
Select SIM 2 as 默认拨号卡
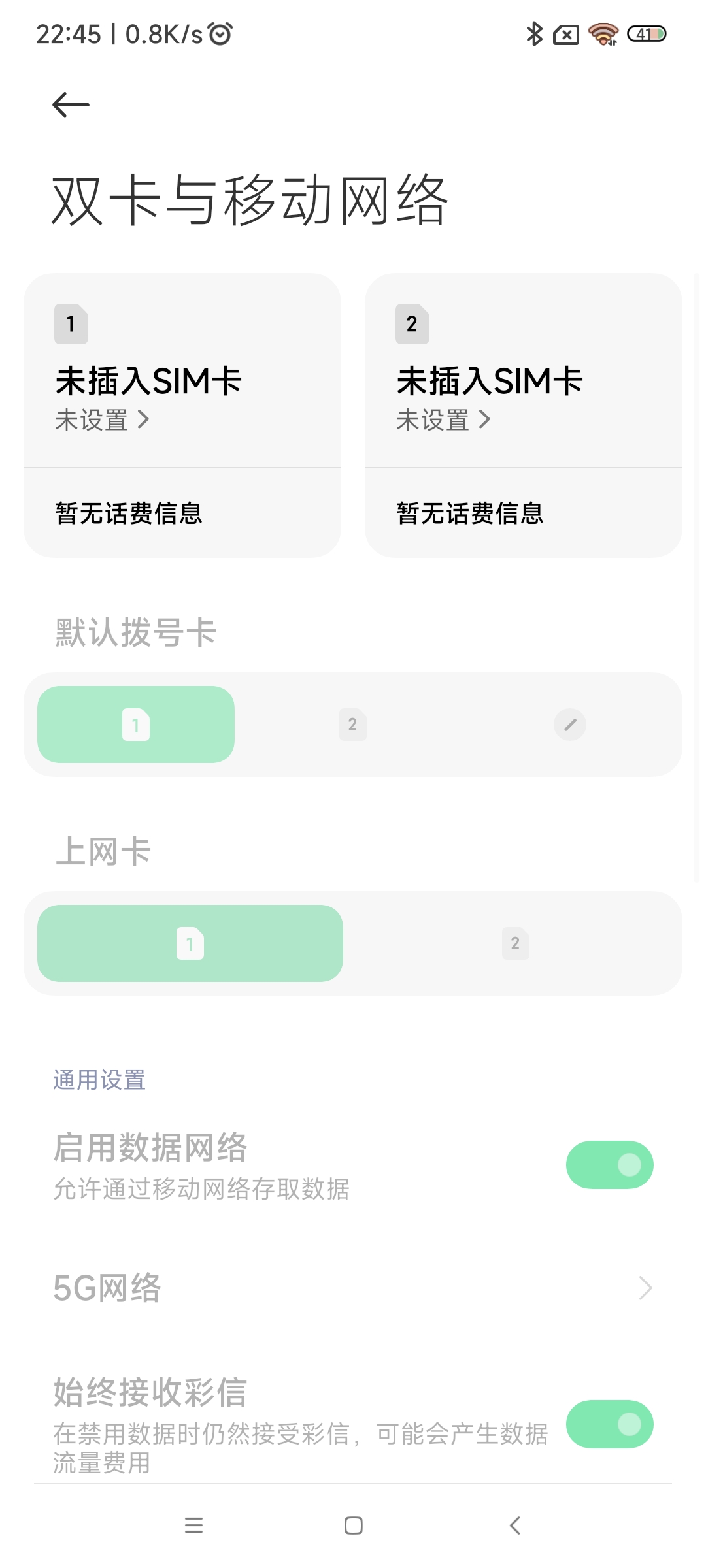[x=353, y=725]
